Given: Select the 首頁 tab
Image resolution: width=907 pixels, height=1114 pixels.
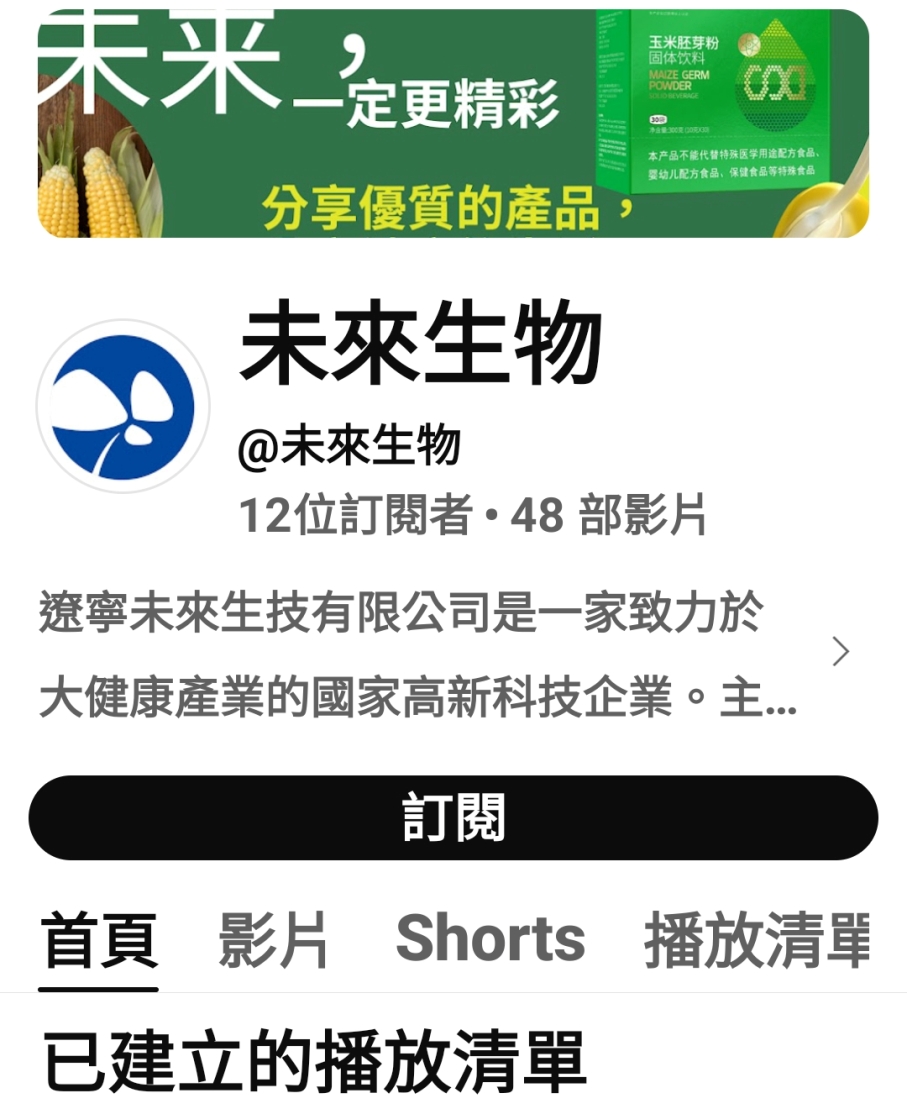Looking at the screenshot, I should point(99,940).
